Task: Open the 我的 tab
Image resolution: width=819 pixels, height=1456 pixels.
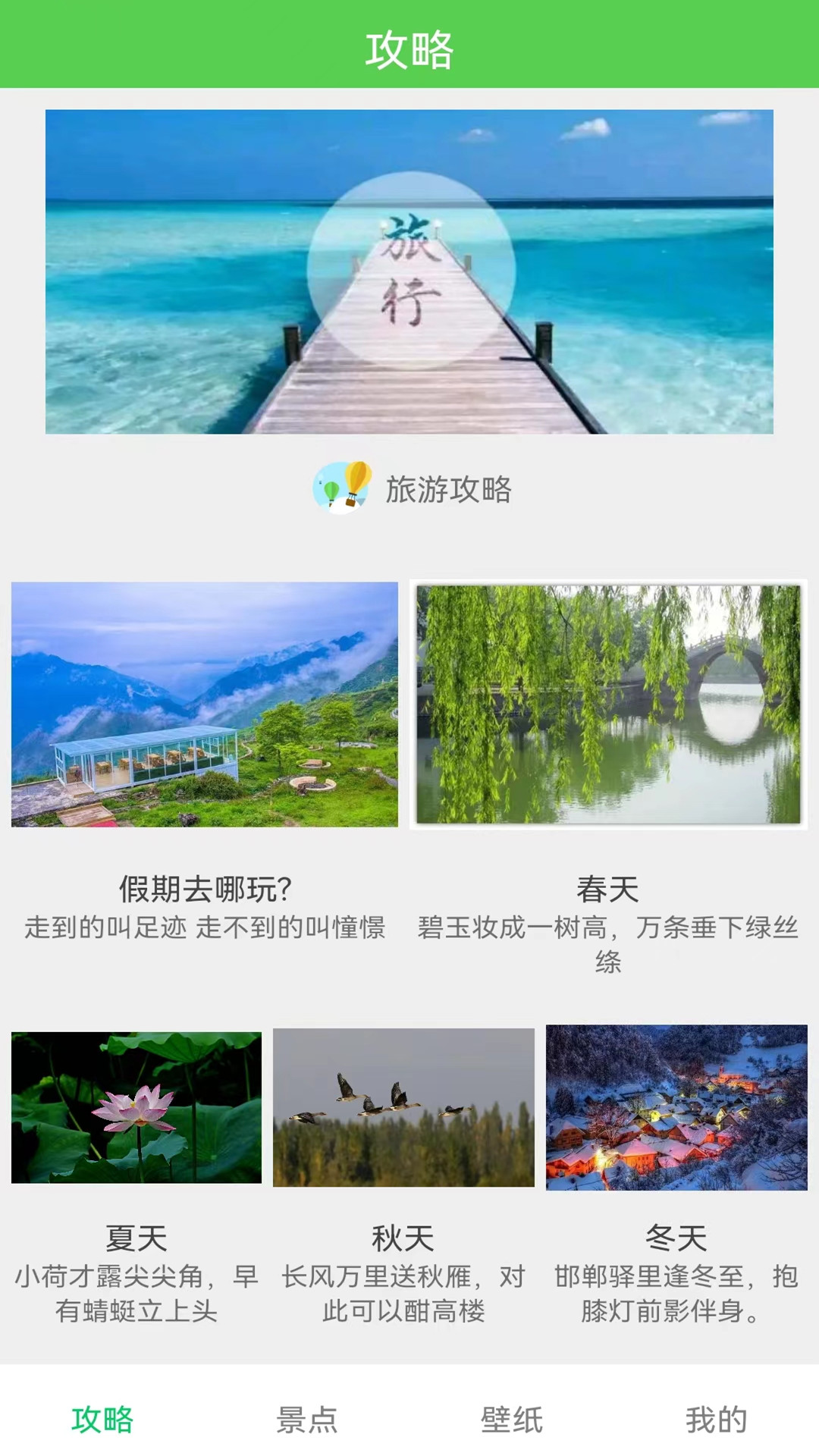Action: (717, 1419)
